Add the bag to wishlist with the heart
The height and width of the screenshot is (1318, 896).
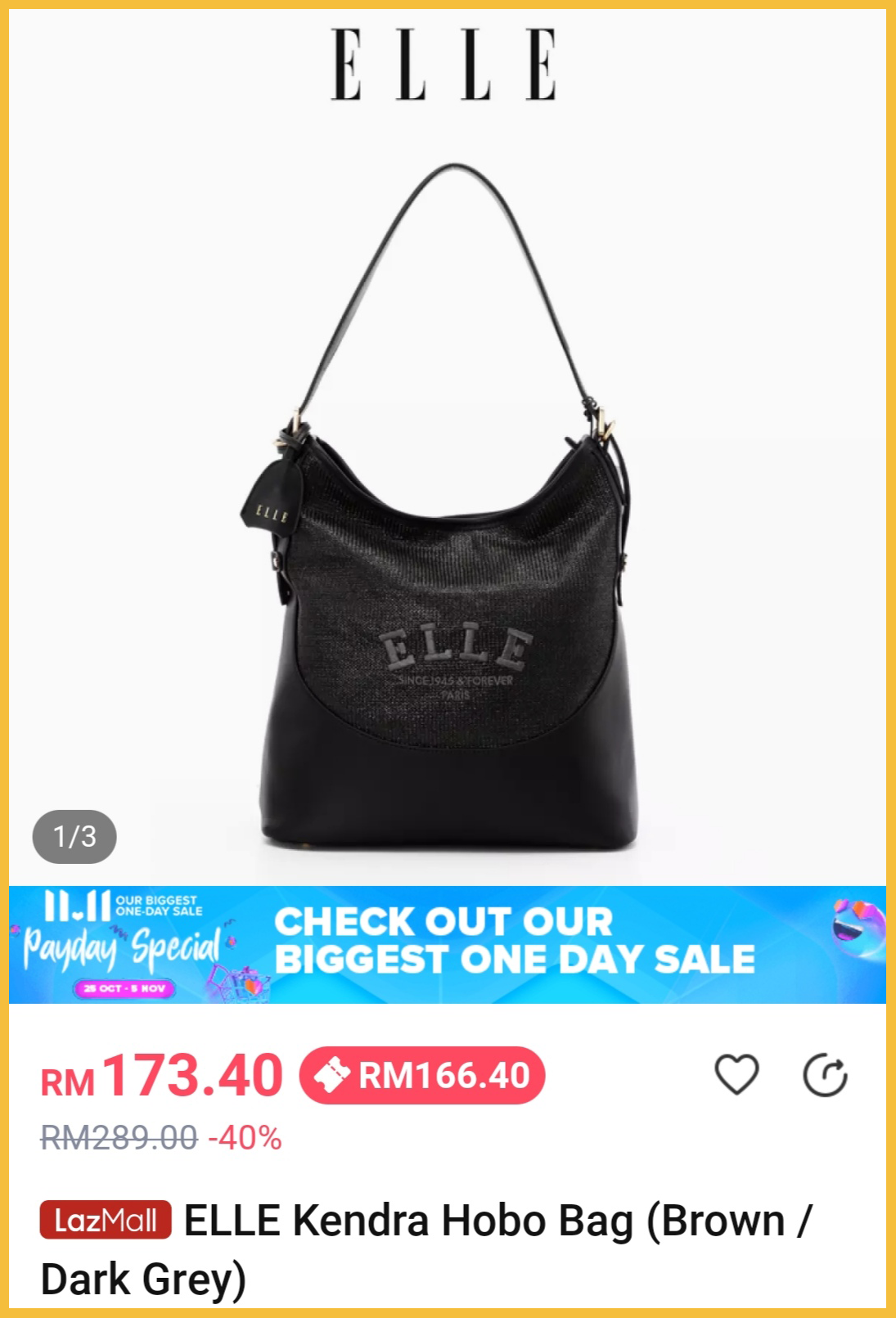pyautogui.click(x=736, y=1074)
